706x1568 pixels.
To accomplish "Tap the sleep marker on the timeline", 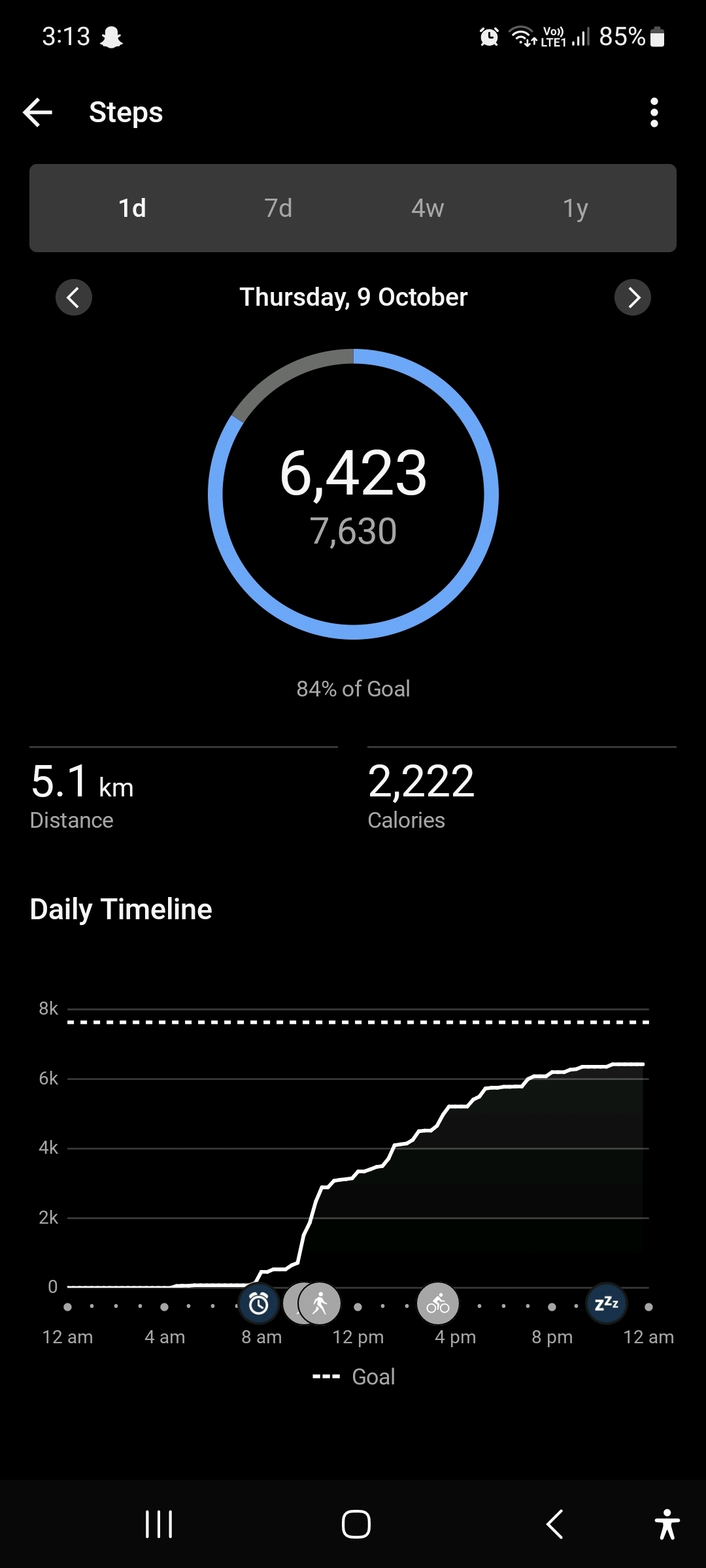I will pyautogui.click(x=607, y=1303).
